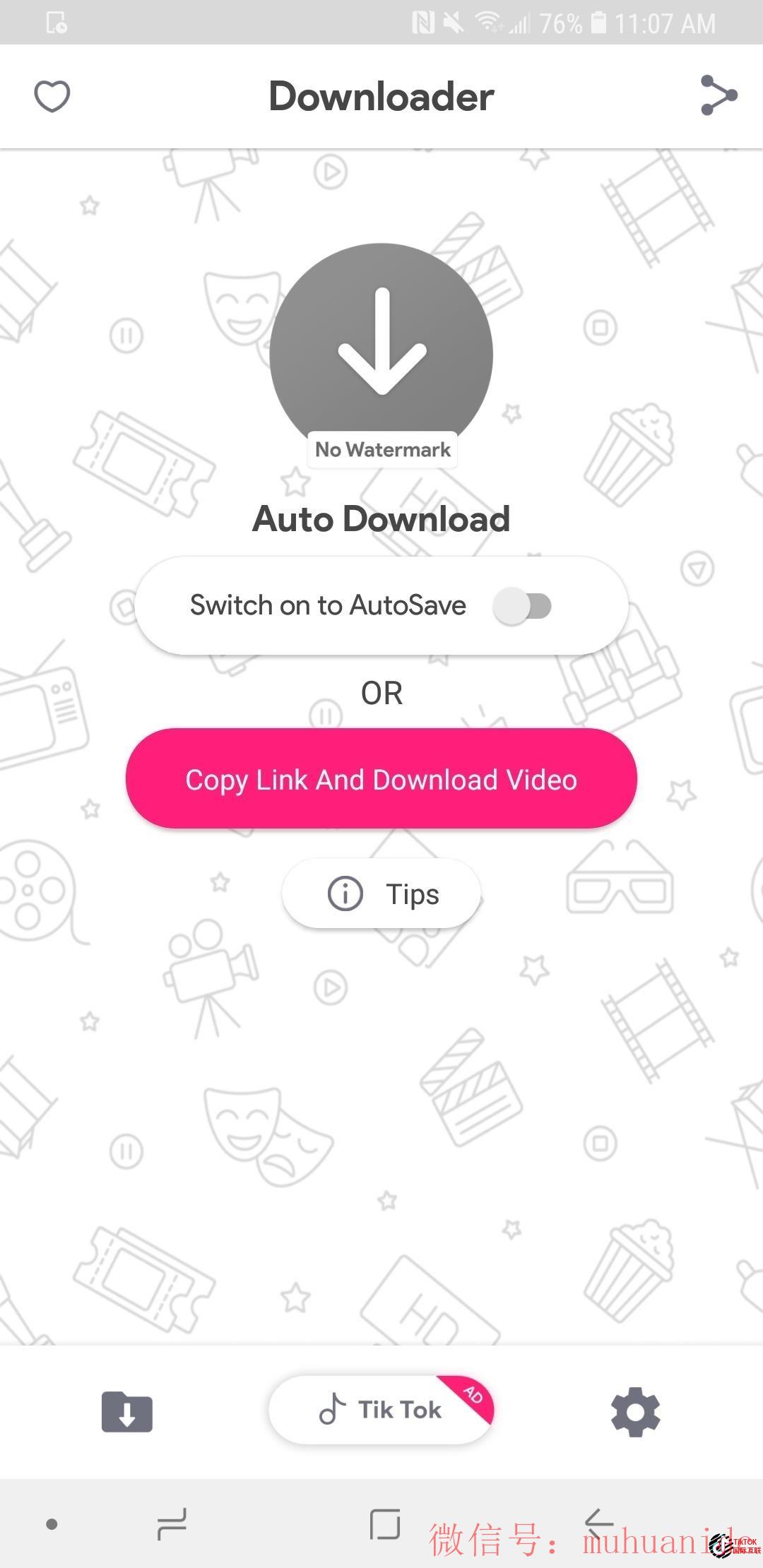This screenshot has width=763, height=1568.
Task: Open Tik Tok via the AD button
Action: 381,1410
